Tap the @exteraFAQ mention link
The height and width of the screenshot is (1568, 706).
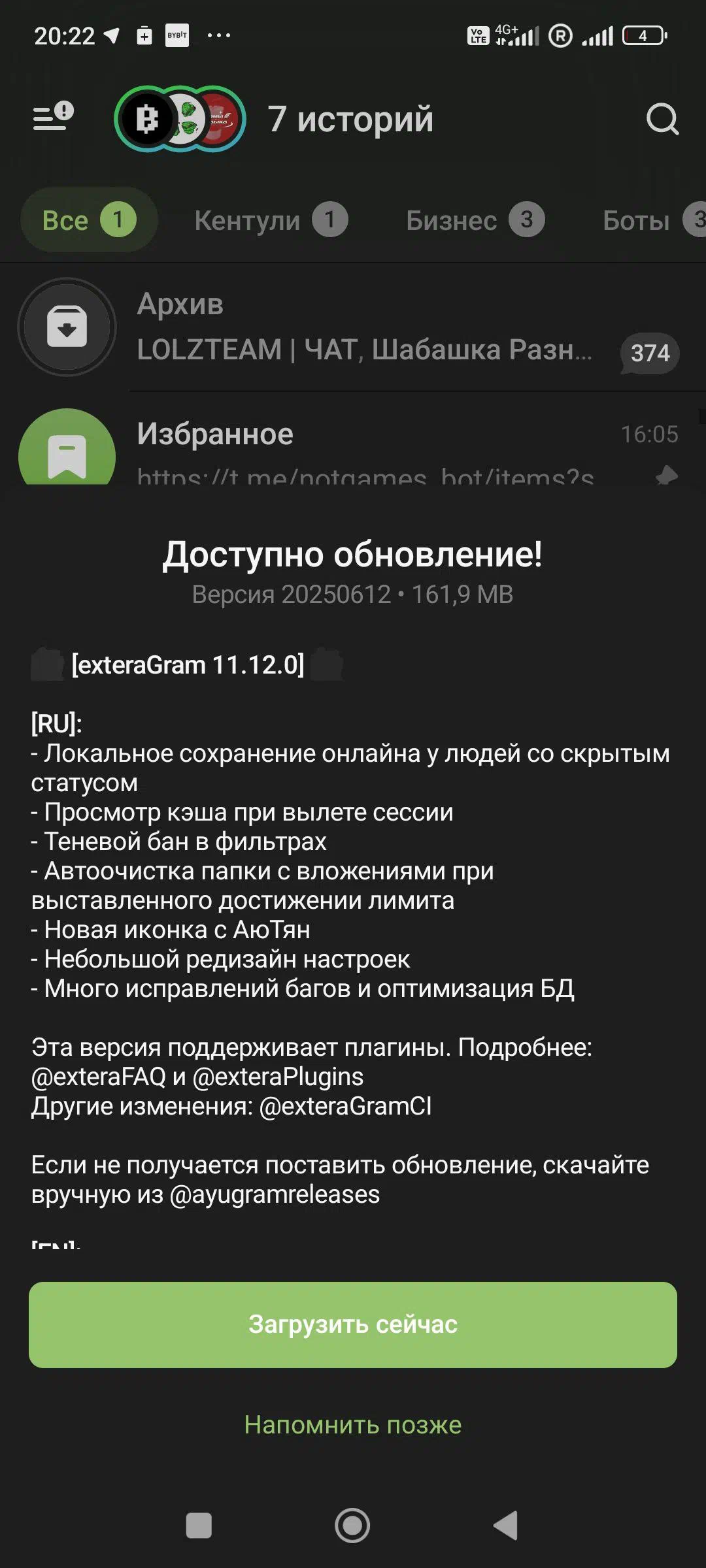click(x=99, y=1077)
